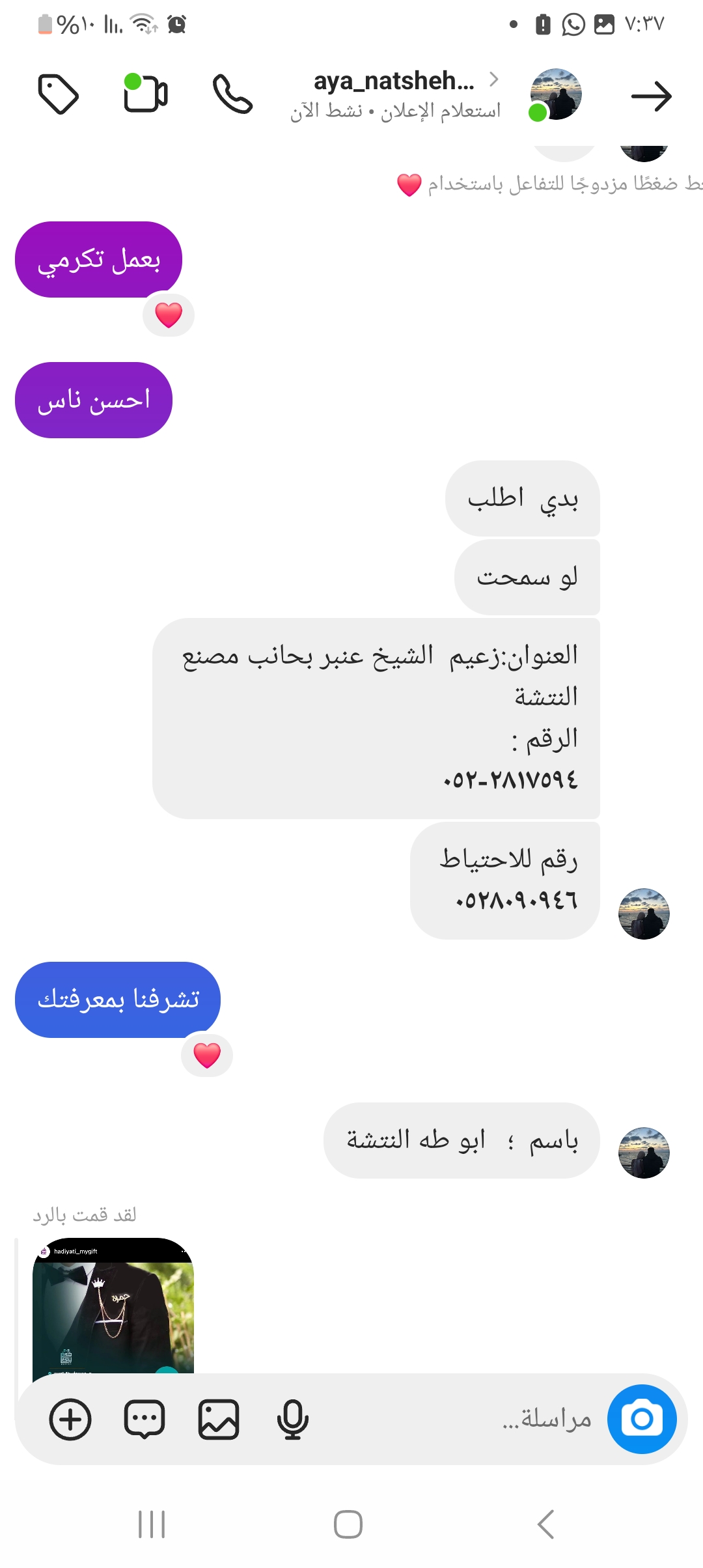Start a video call
The height and width of the screenshot is (1568, 703).
[146, 93]
